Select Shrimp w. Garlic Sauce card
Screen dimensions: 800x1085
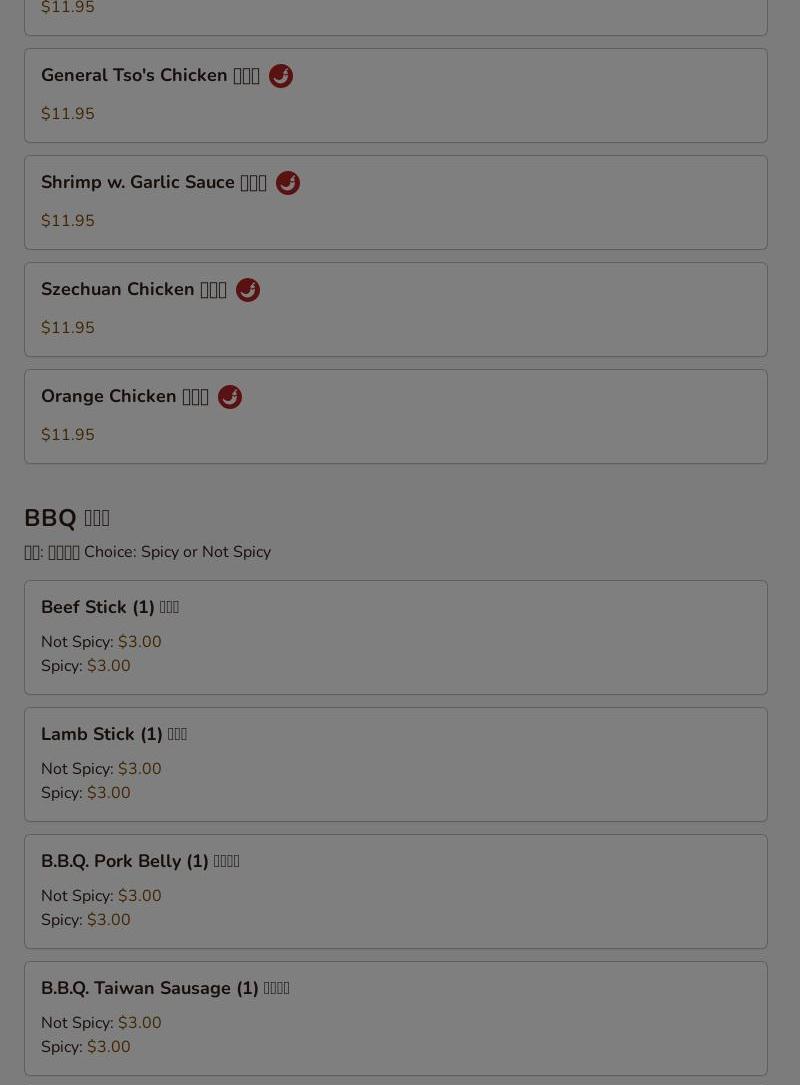pyautogui.click(x=395, y=202)
